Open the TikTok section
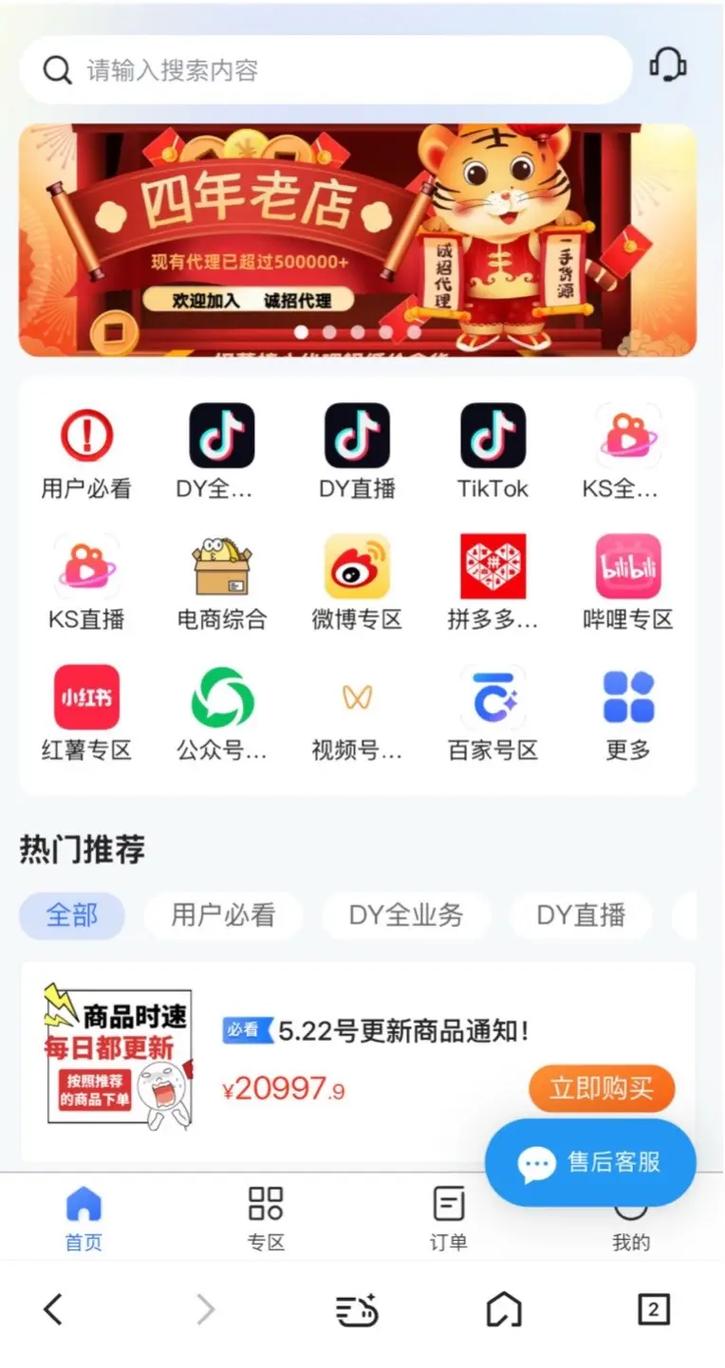725x1368 pixels. click(x=491, y=436)
